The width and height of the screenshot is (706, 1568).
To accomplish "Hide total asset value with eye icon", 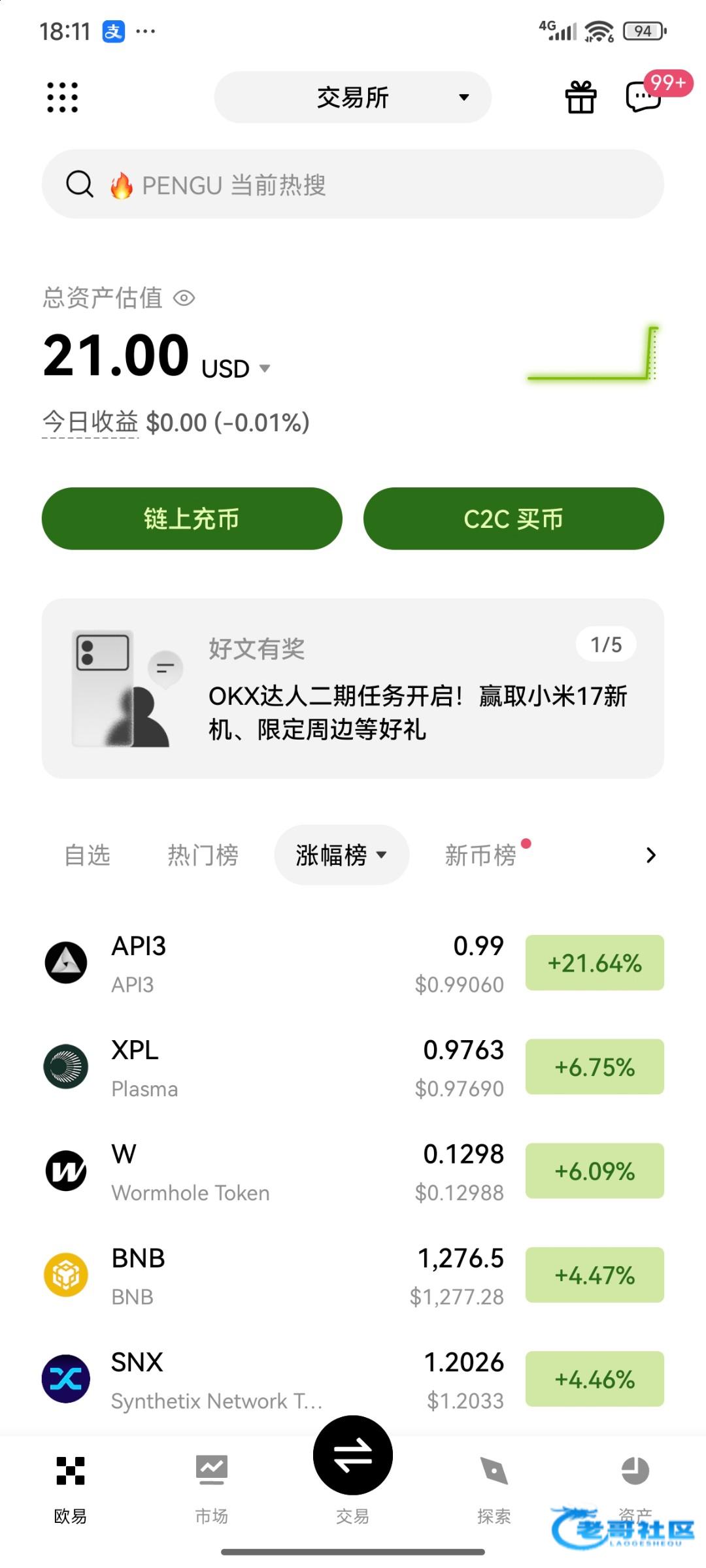I will click(184, 299).
